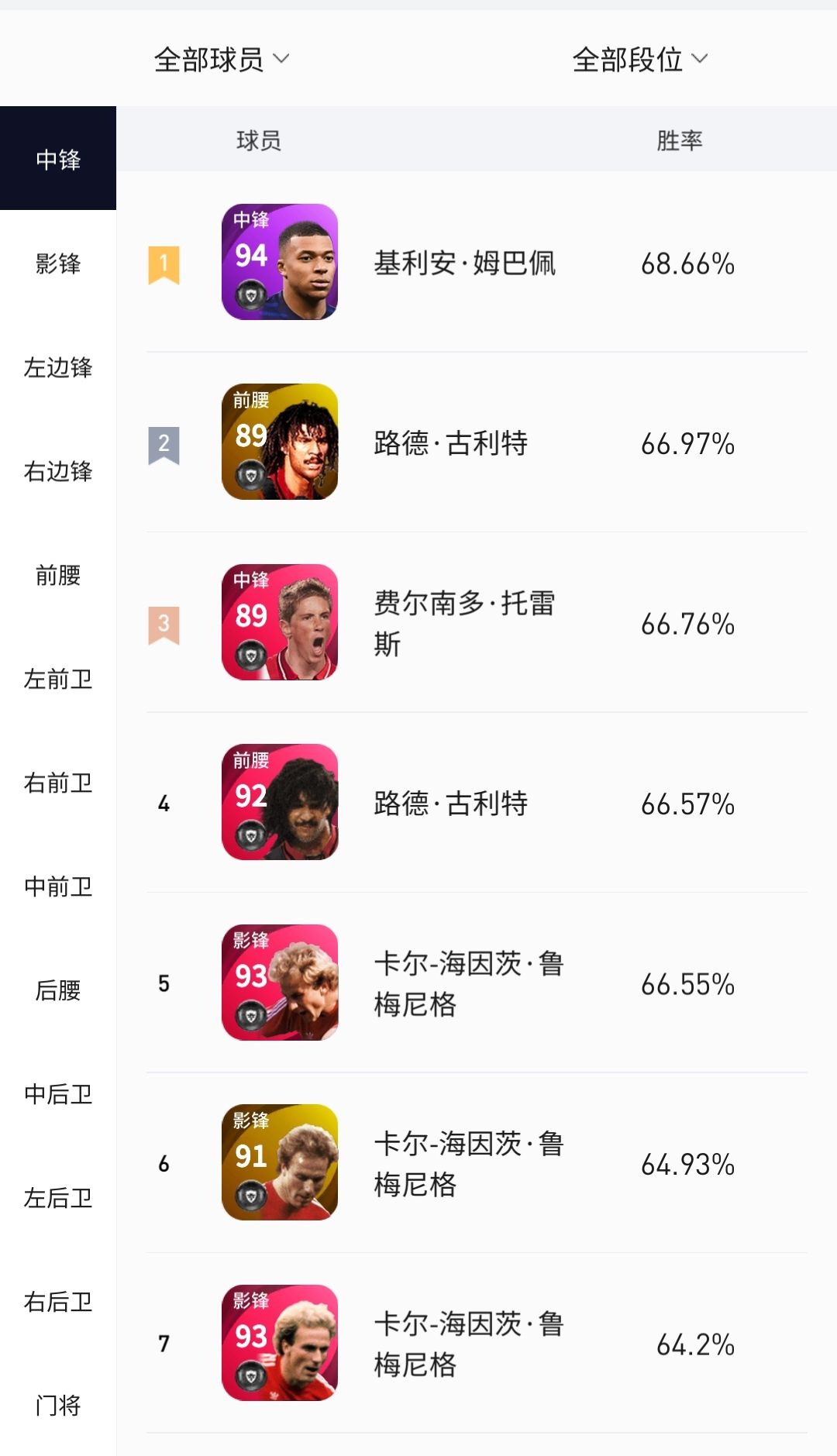Switch to the 后腰 position tab
The height and width of the screenshot is (1456, 837).
click(58, 990)
